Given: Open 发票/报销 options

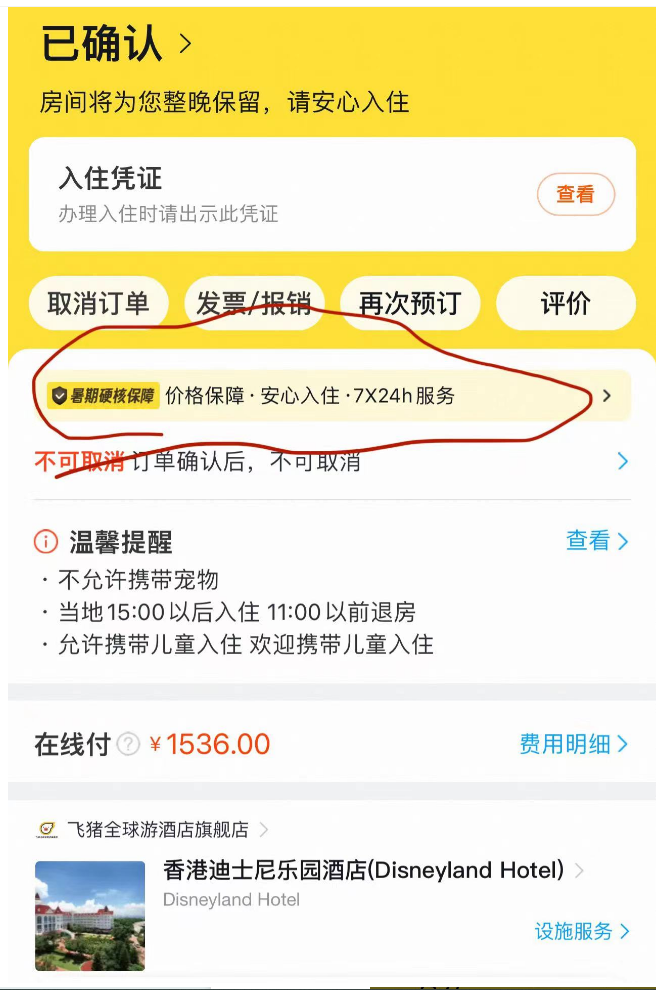Looking at the screenshot, I should pos(254,303).
